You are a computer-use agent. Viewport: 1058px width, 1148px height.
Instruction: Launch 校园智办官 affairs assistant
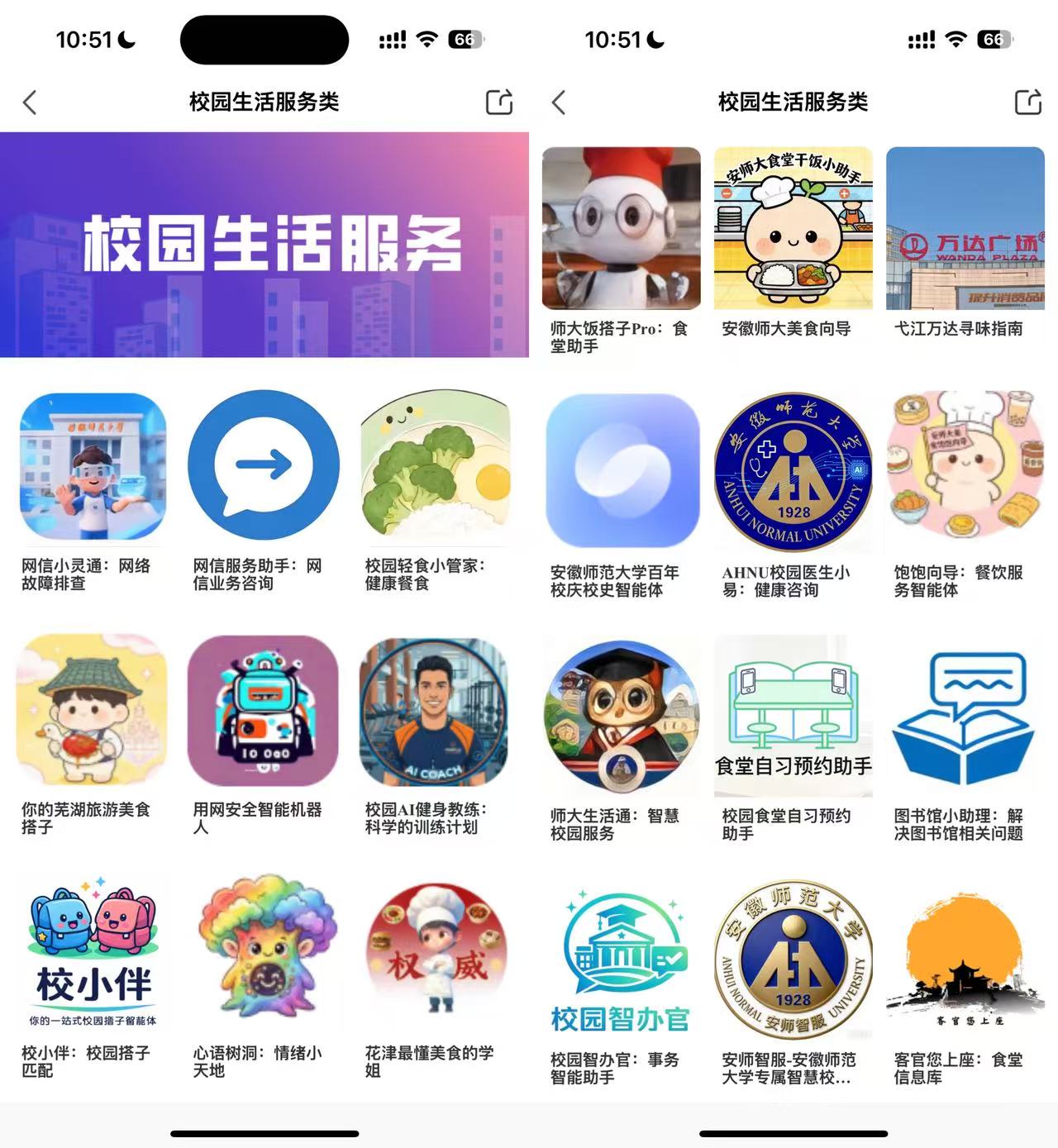[x=622, y=960]
